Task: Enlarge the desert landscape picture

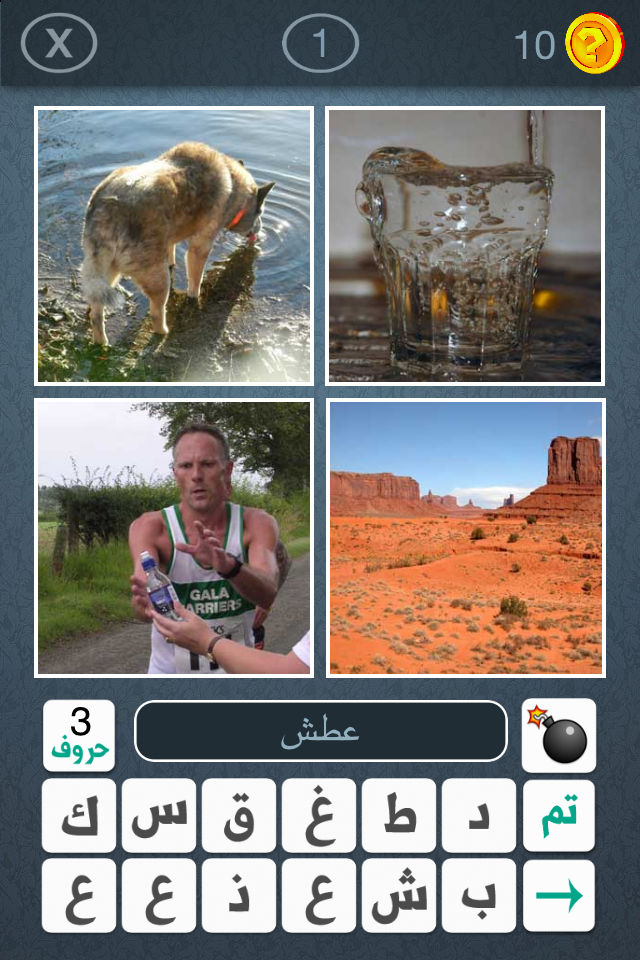Action: (465, 538)
